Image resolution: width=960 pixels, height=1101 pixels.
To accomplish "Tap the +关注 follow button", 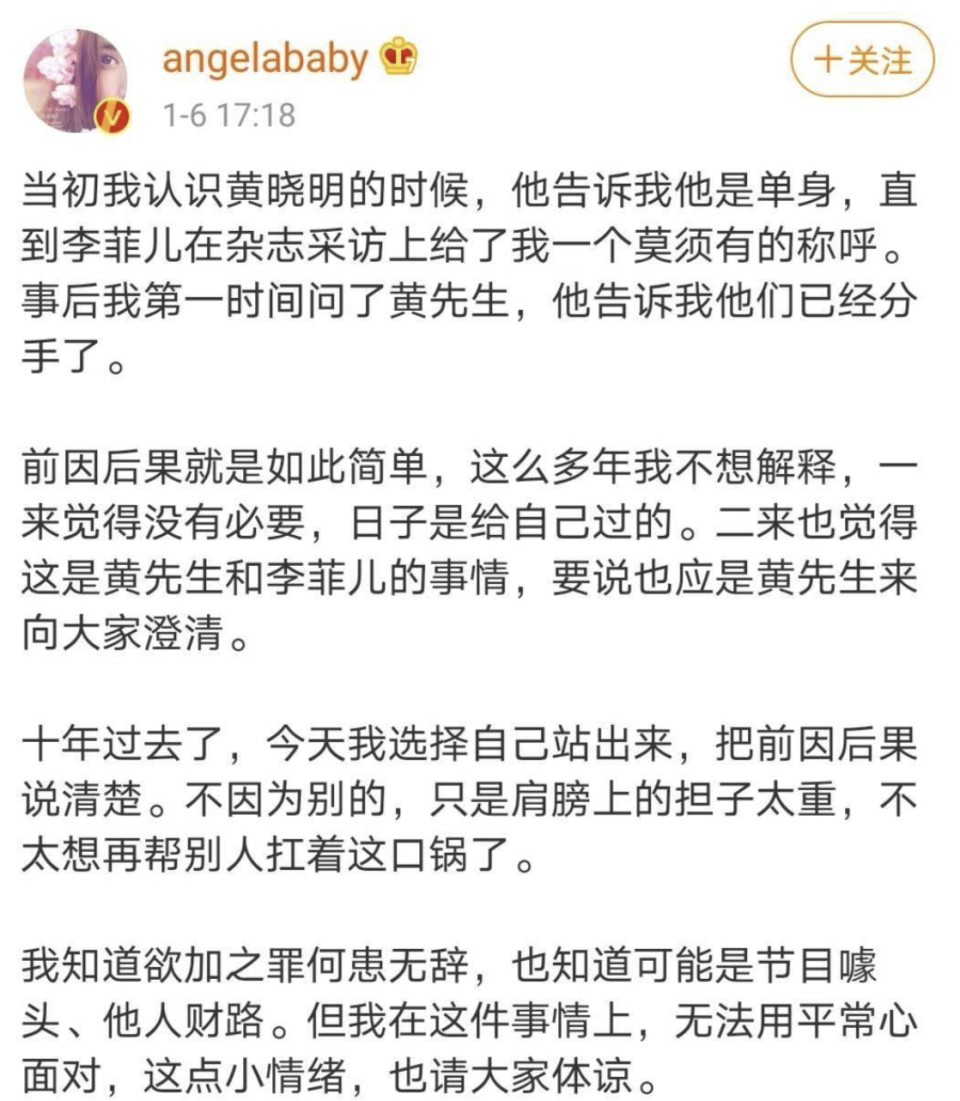I will (861, 61).
